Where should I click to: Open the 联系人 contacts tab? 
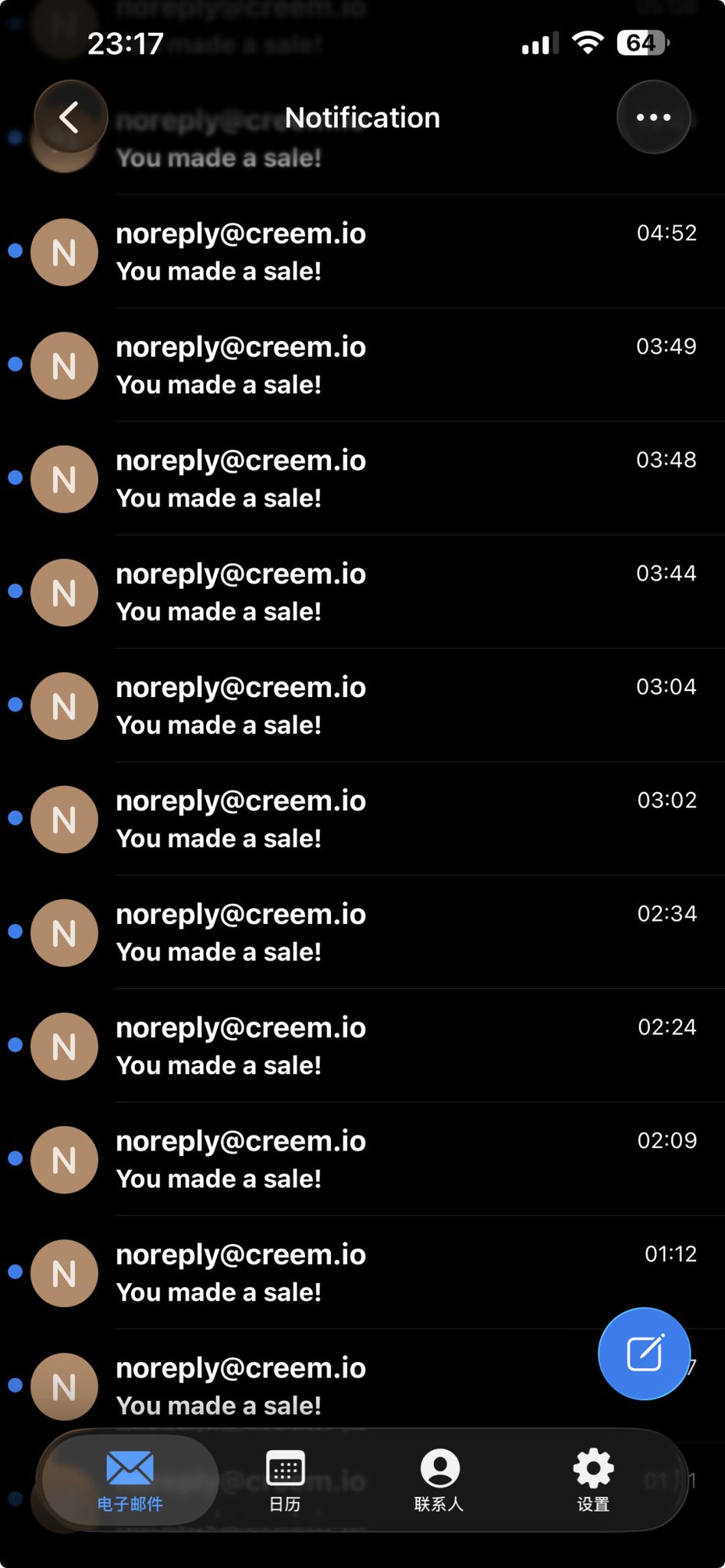[x=439, y=1480]
